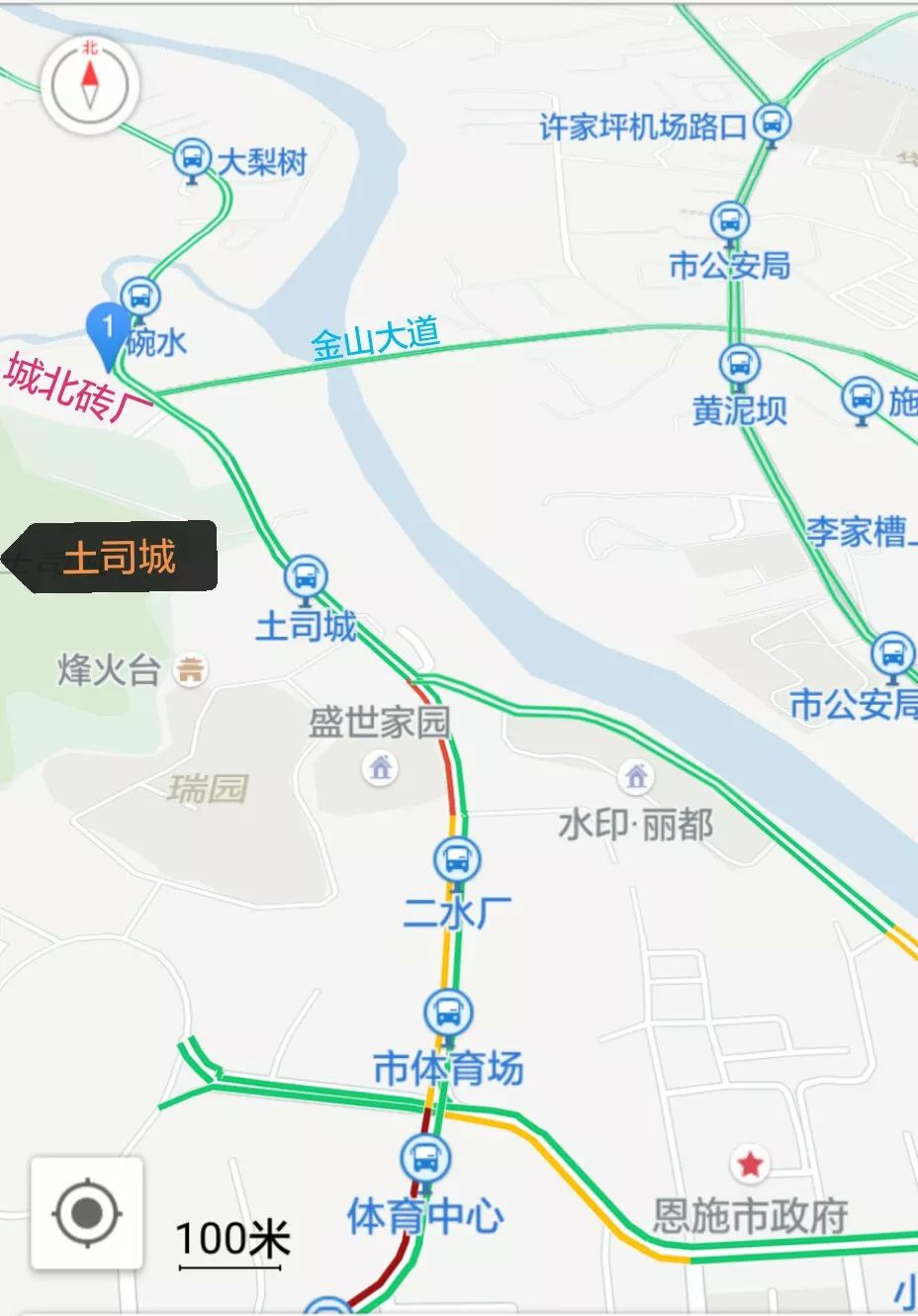
Task: Select the 许家坪机场路口 bus stop
Action: coord(772,125)
